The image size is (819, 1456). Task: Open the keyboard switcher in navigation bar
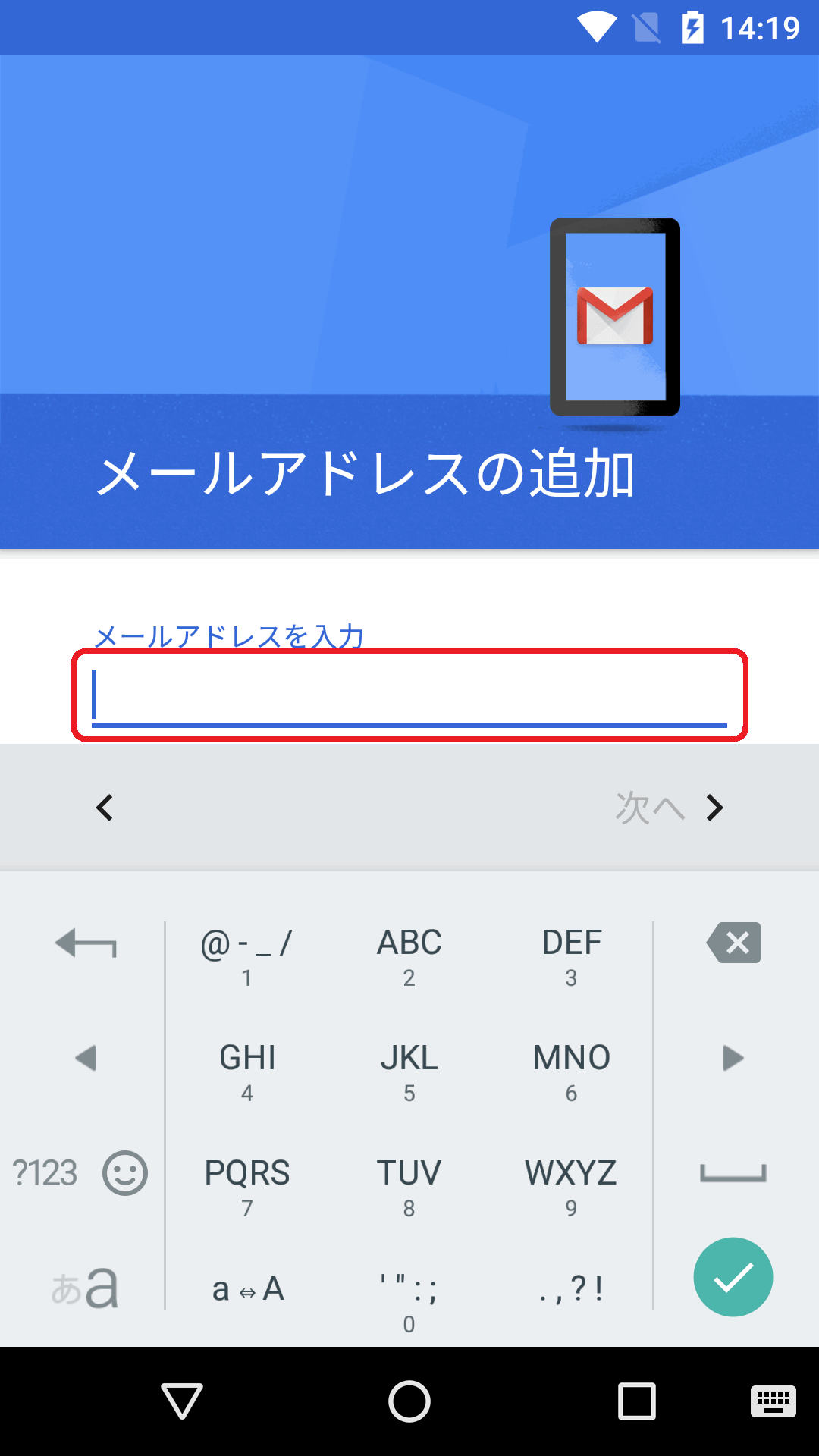coord(773,1401)
